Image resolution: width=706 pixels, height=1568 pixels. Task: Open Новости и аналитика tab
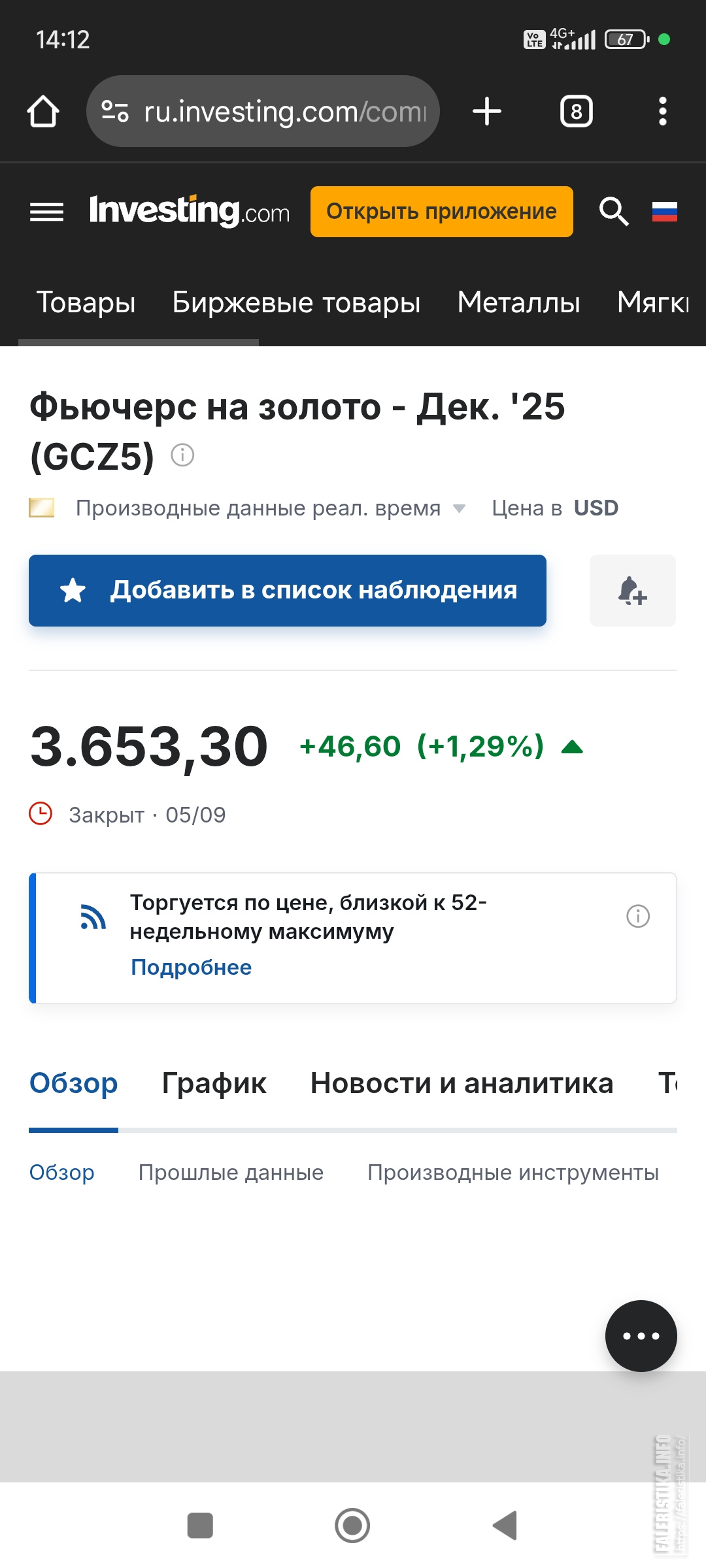pyautogui.click(x=462, y=1083)
